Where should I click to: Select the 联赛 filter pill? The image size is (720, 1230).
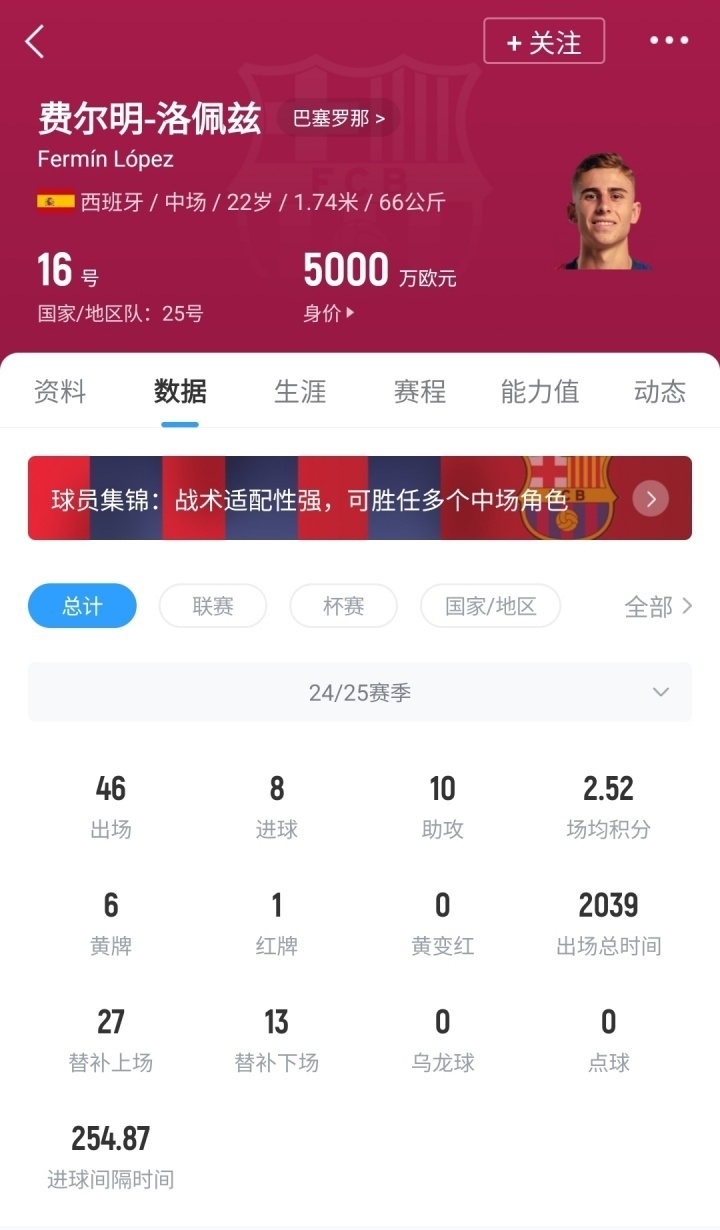point(212,606)
